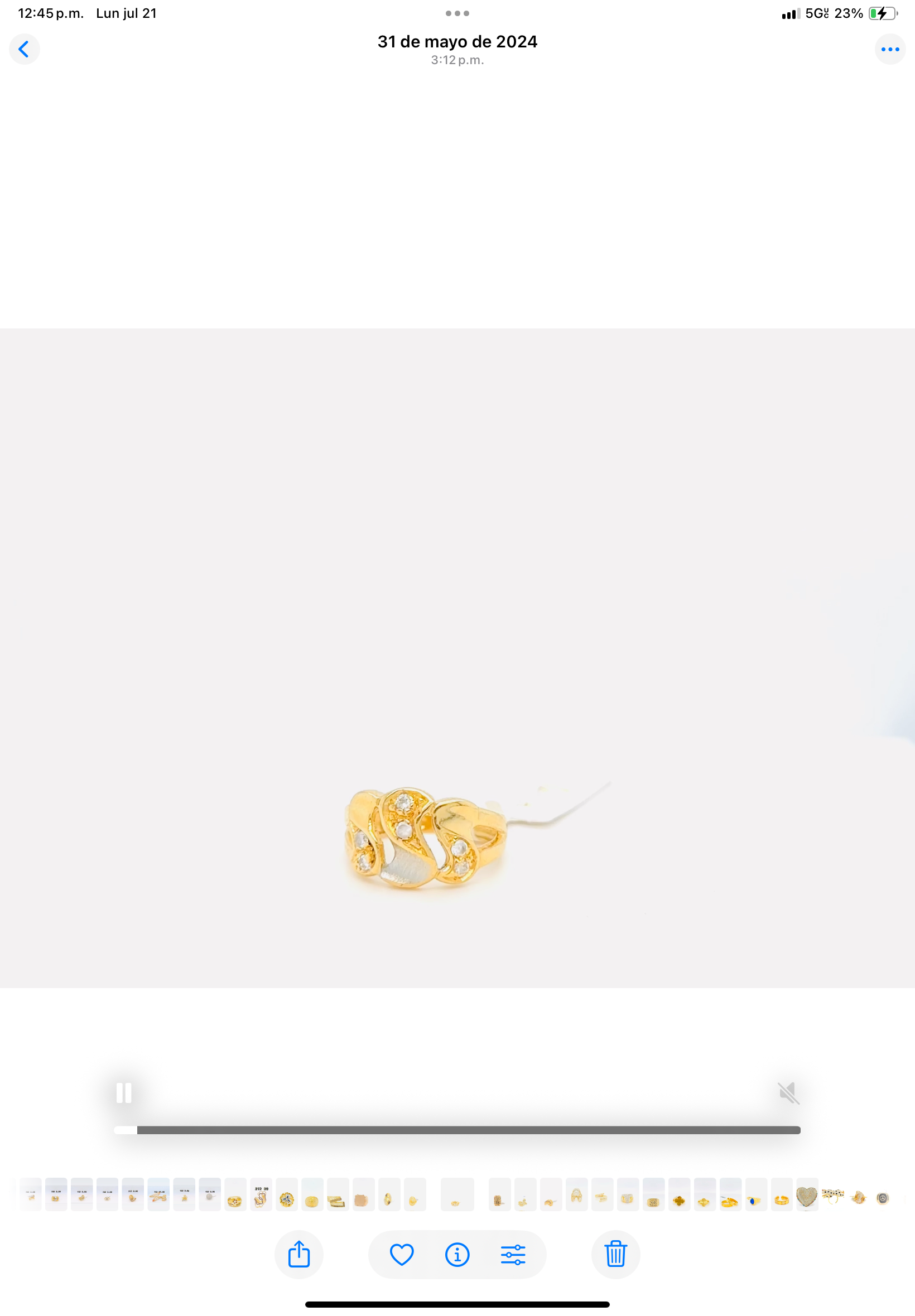
Task: Open the thumbnail labeled 212 98
Action: pyautogui.click(x=261, y=1195)
